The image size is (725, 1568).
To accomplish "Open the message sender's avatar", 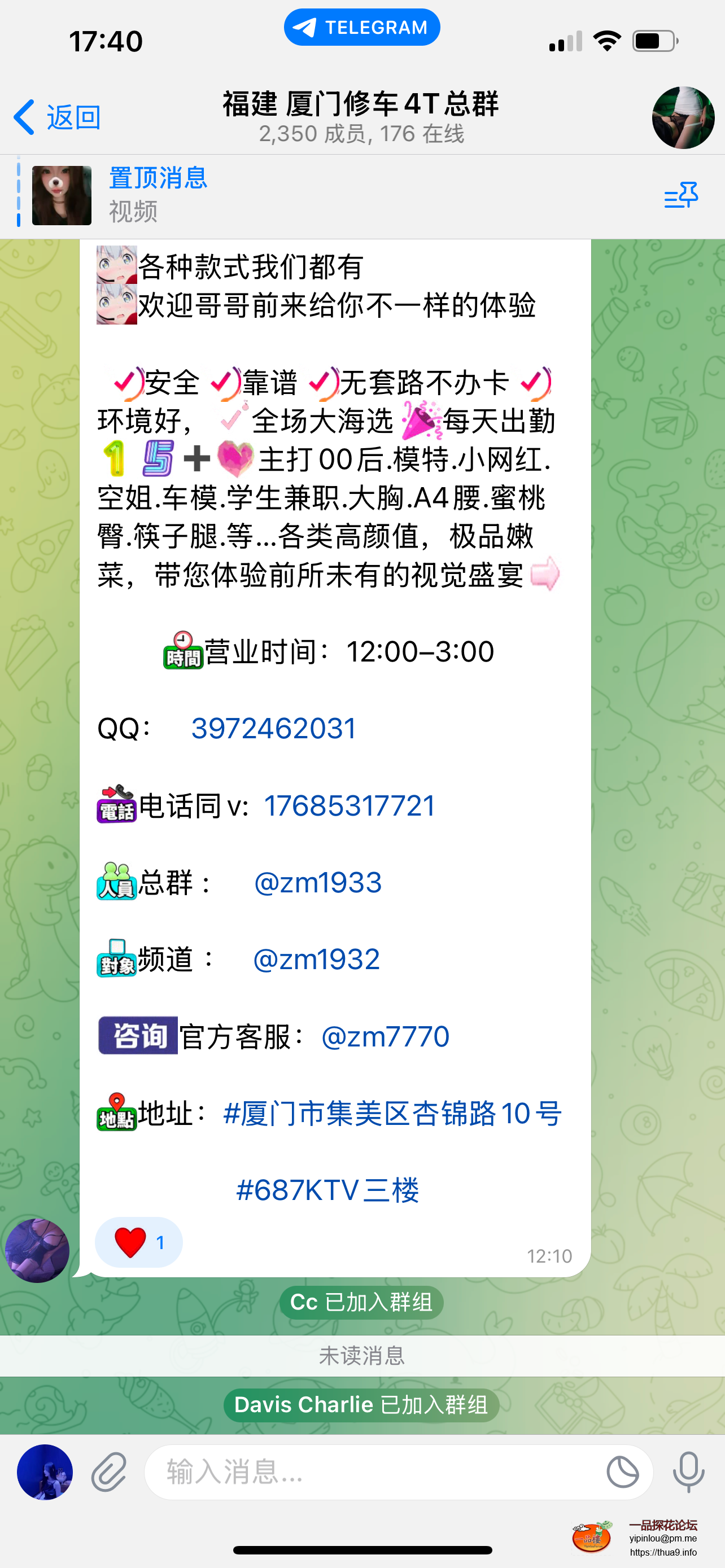I will click(x=37, y=1250).
